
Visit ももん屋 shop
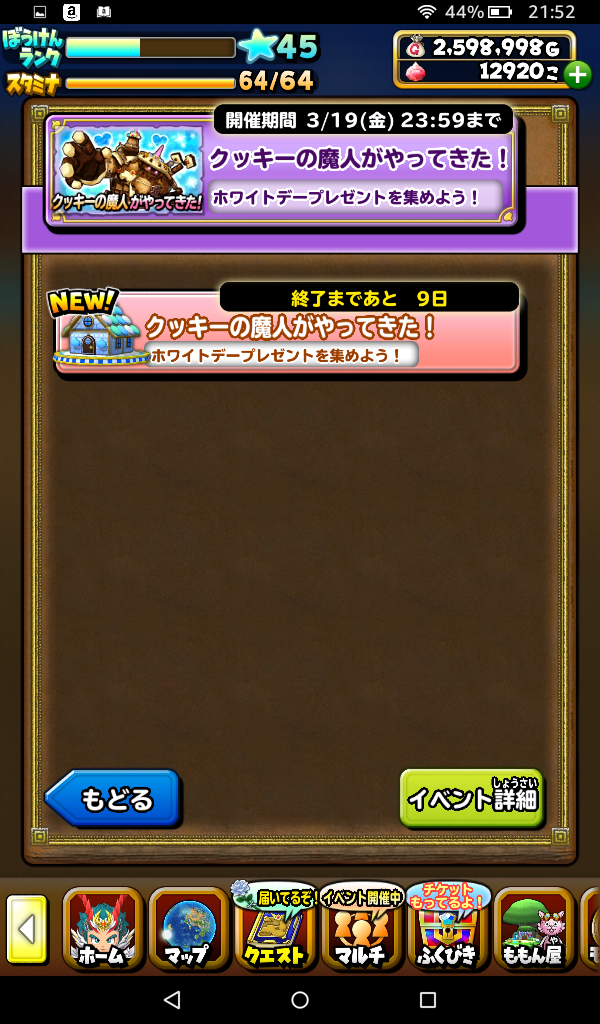coord(533,929)
